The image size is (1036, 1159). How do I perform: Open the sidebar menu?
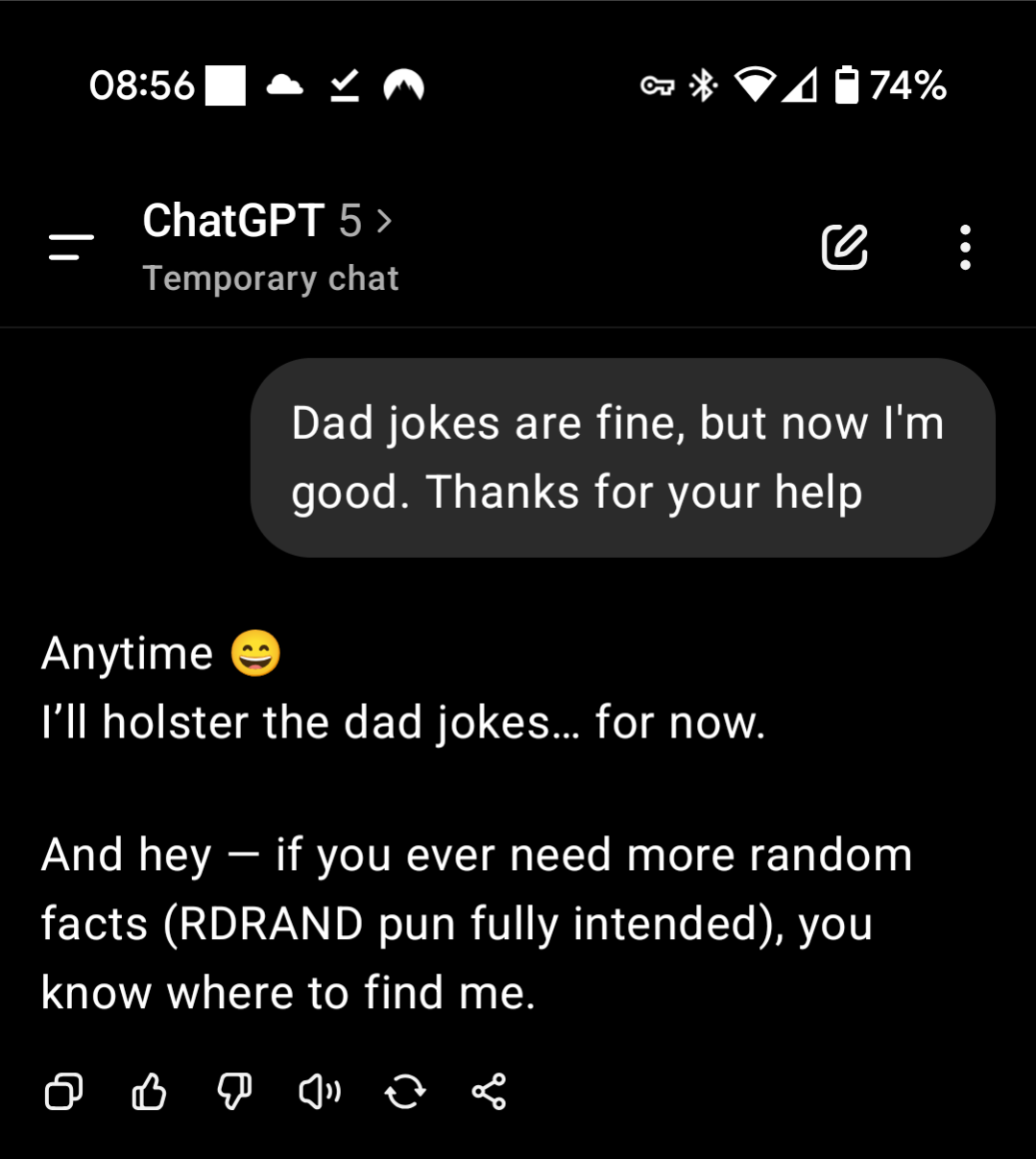71,247
